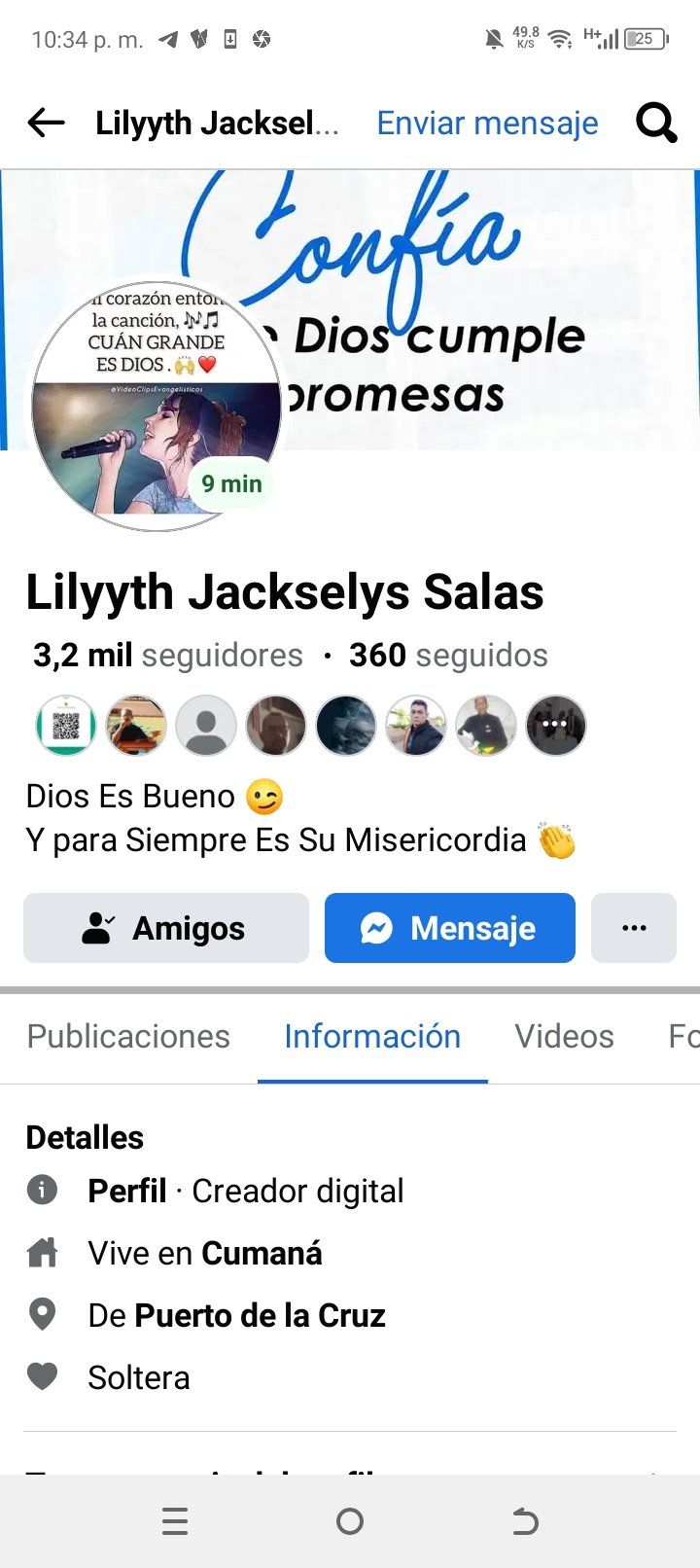Go back using the top arrow
The image size is (700, 1568).
coord(46,124)
